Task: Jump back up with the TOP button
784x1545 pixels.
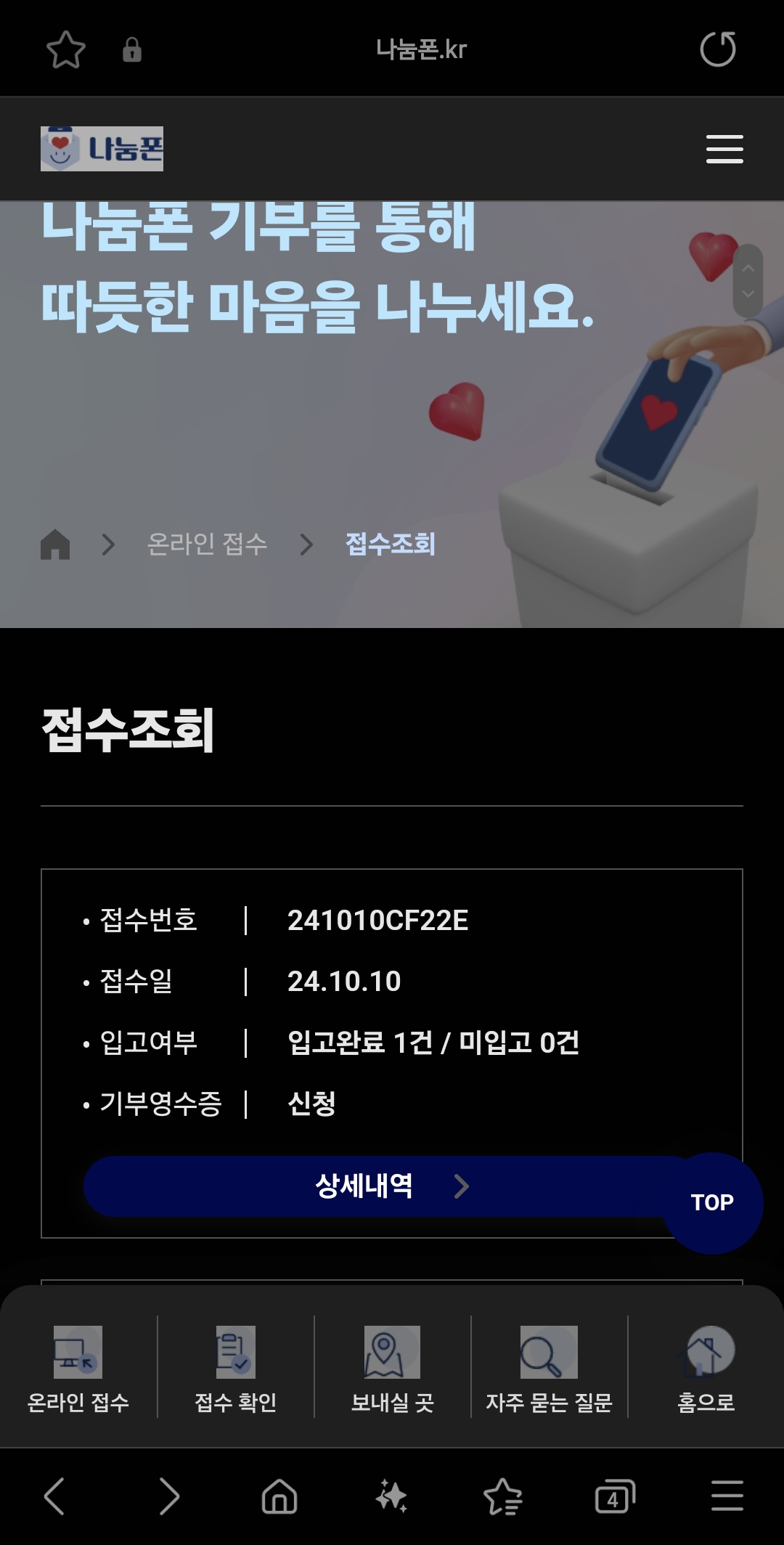Action: coord(712,1202)
